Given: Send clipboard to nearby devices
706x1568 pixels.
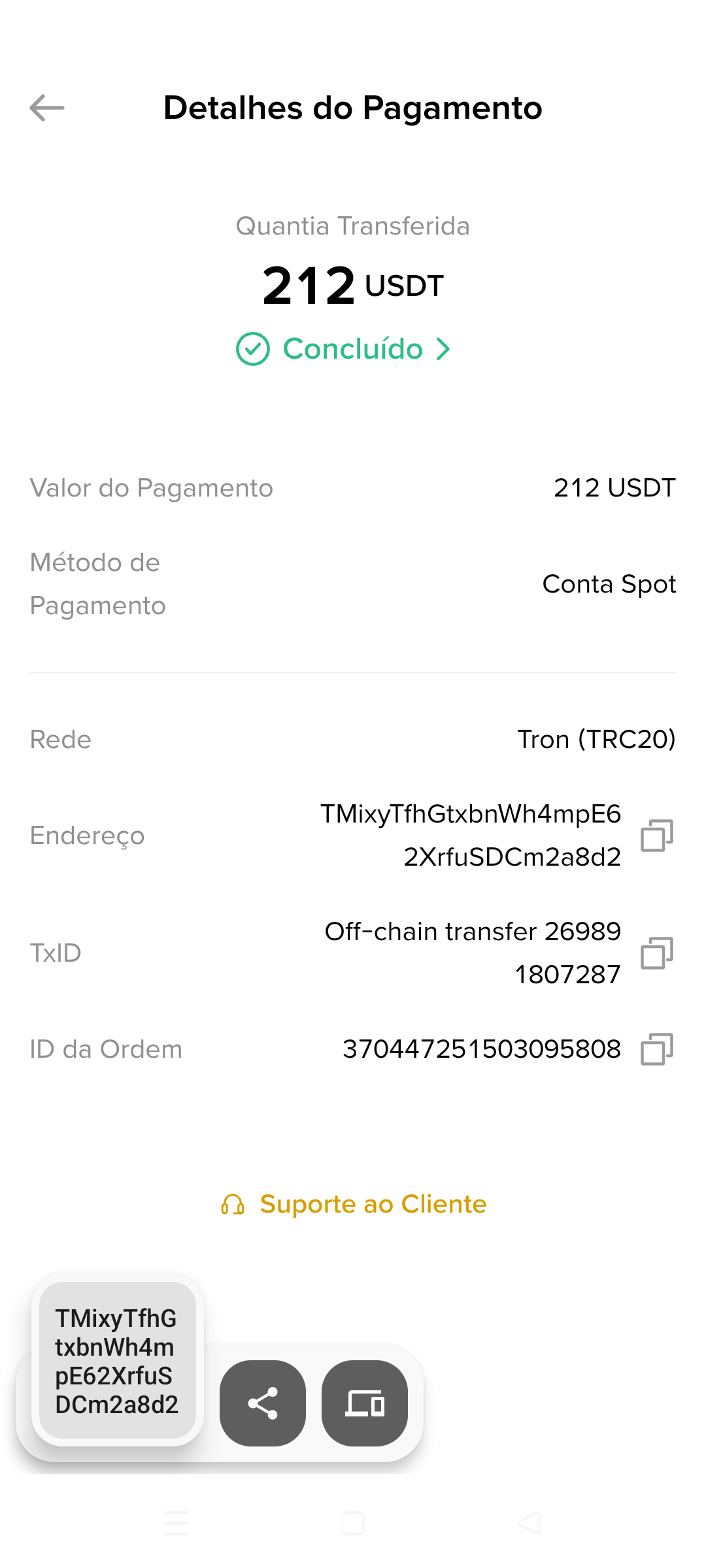Looking at the screenshot, I should tap(365, 1403).
